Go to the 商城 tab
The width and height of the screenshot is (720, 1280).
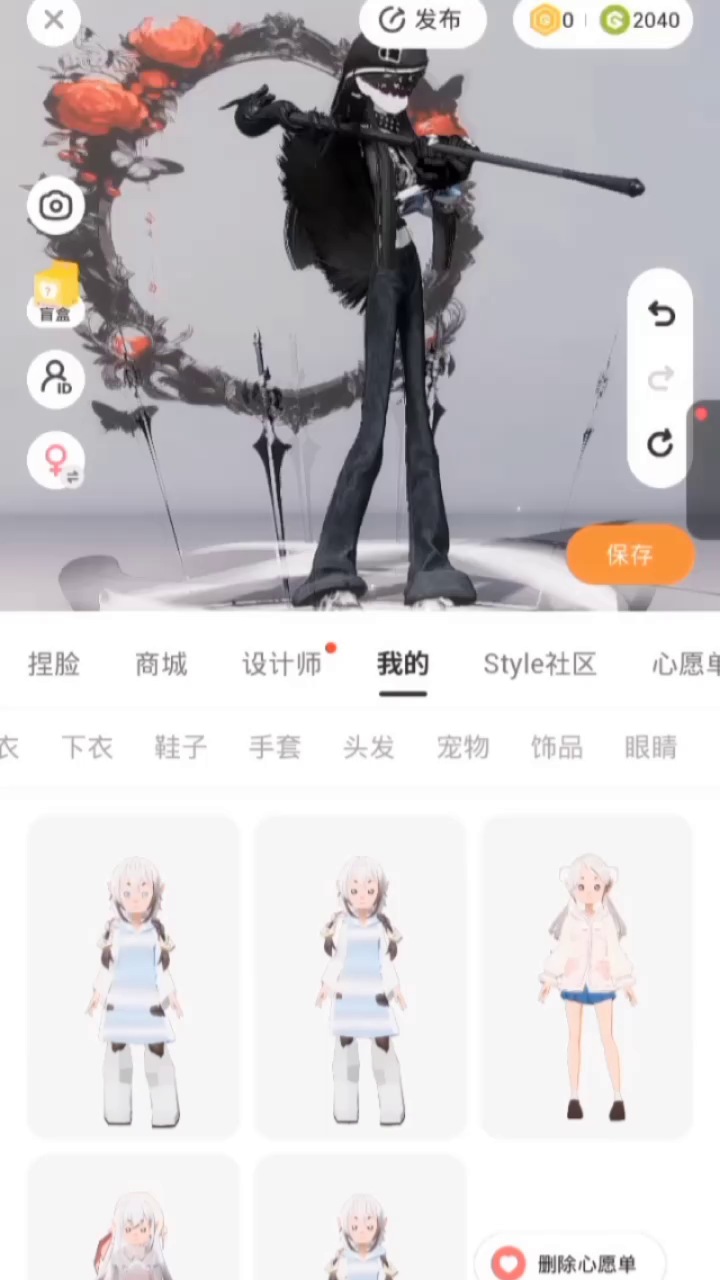pyautogui.click(x=162, y=664)
